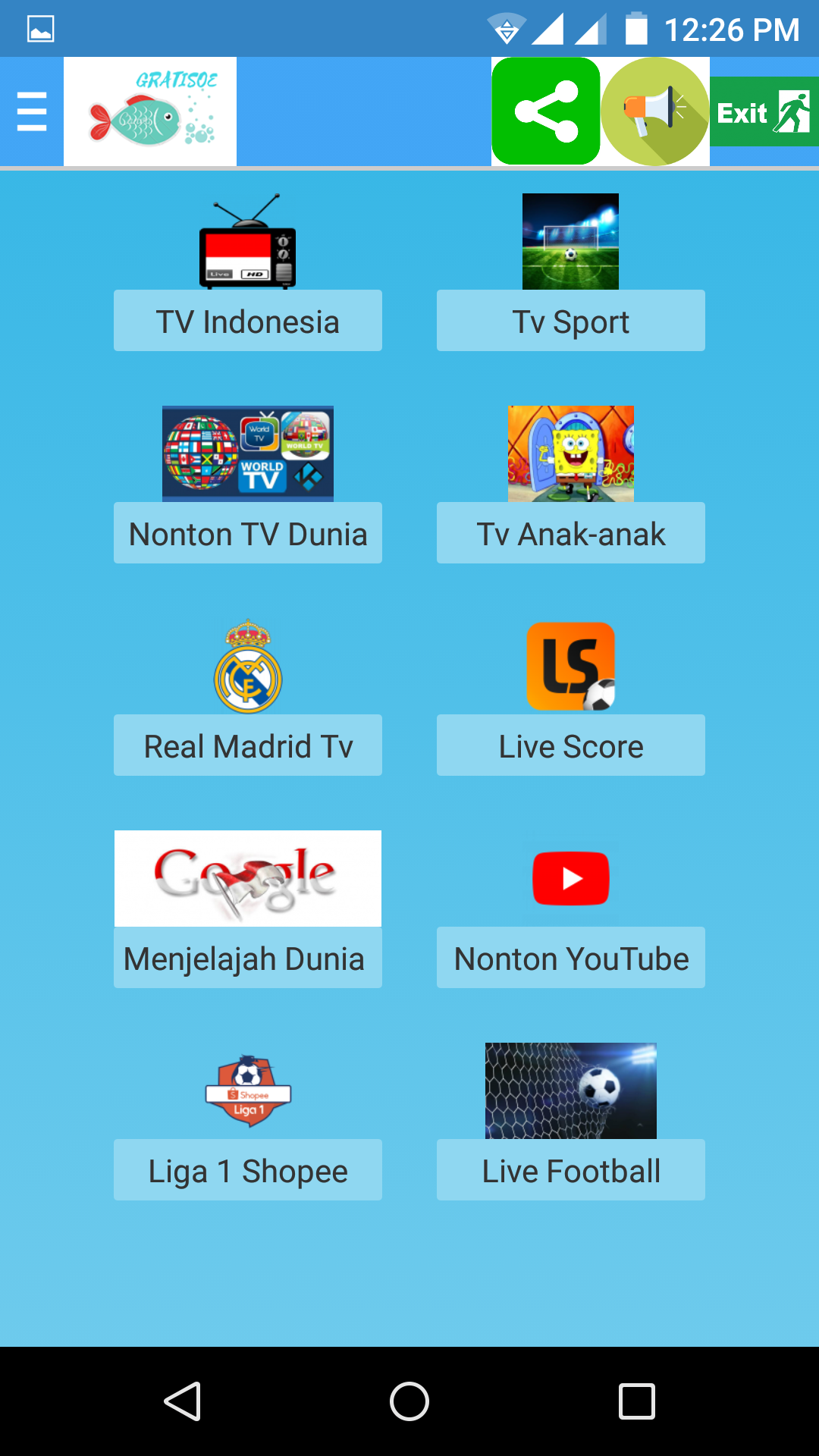
Task: Open TV Indonesia channels
Action: [247, 320]
